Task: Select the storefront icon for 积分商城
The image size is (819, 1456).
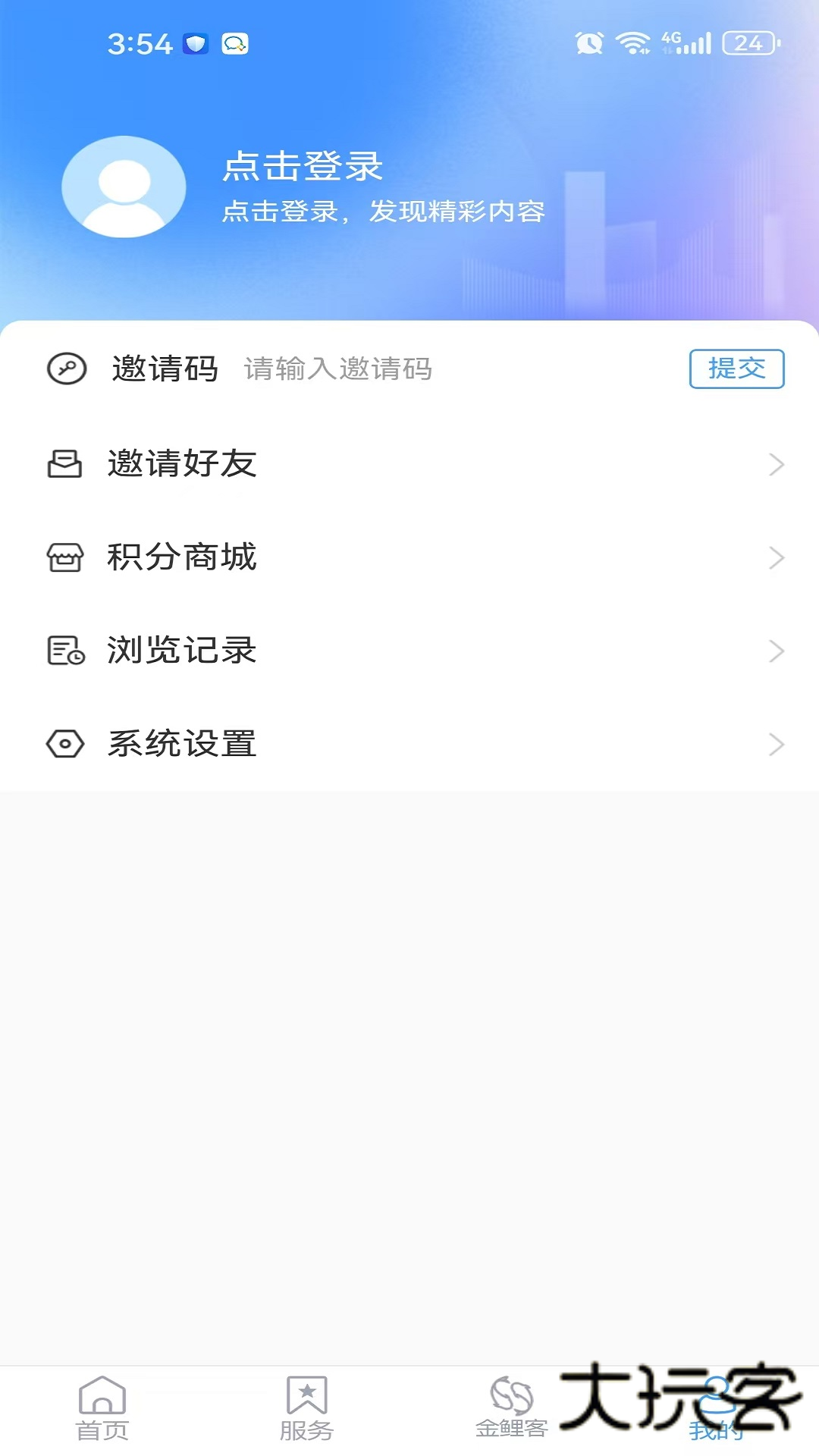Action: point(64,558)
